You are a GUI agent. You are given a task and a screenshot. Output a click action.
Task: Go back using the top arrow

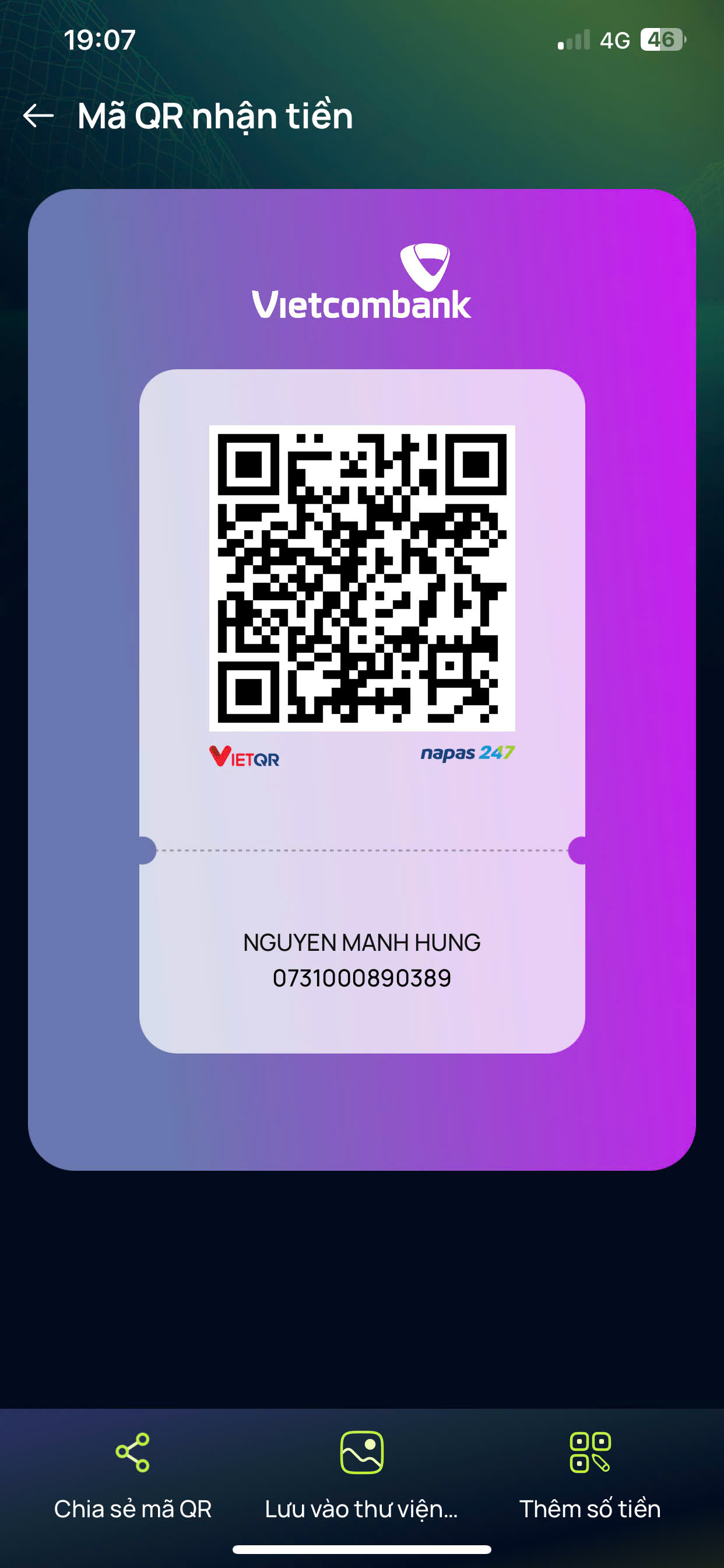pyautogui.click(x=38, y=116)
